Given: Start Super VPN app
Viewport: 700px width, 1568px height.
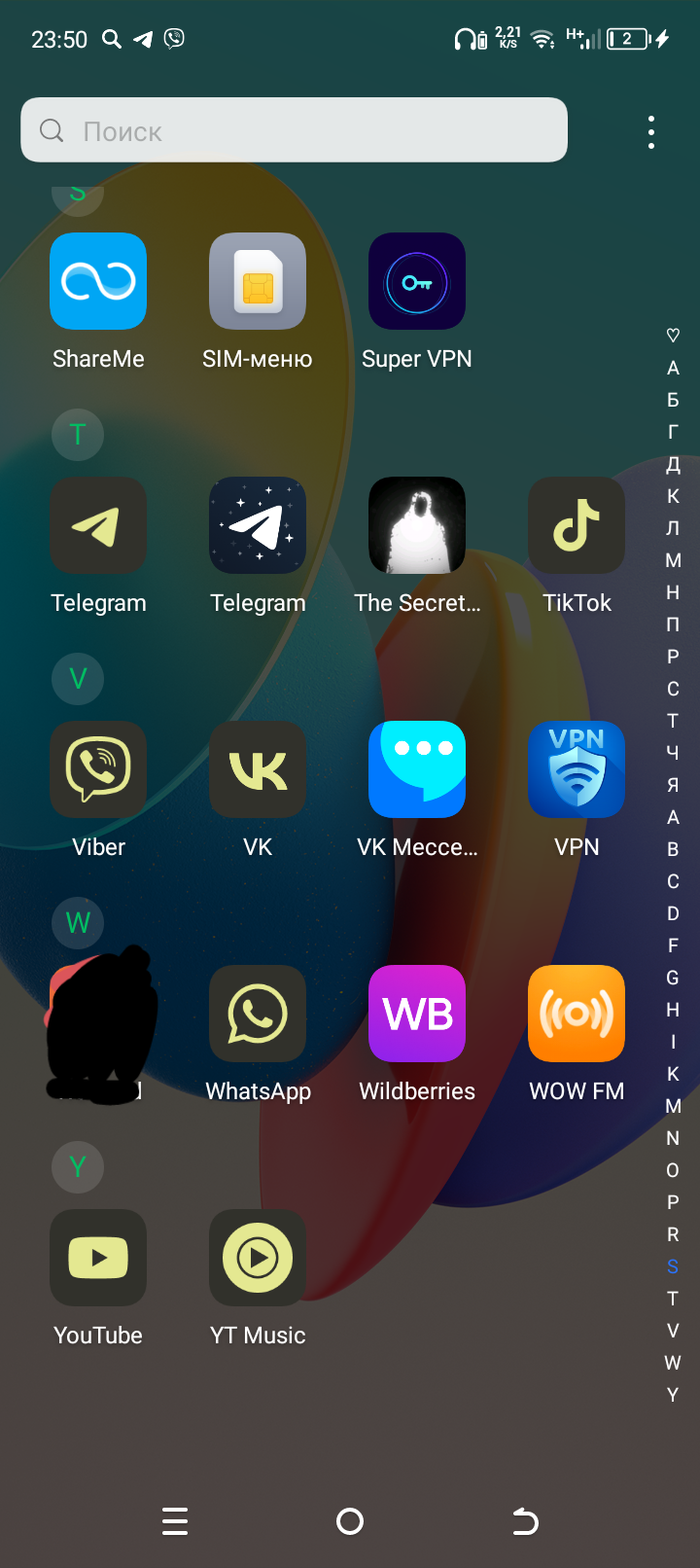Looking at the screenshot, I should click(417, 282).
